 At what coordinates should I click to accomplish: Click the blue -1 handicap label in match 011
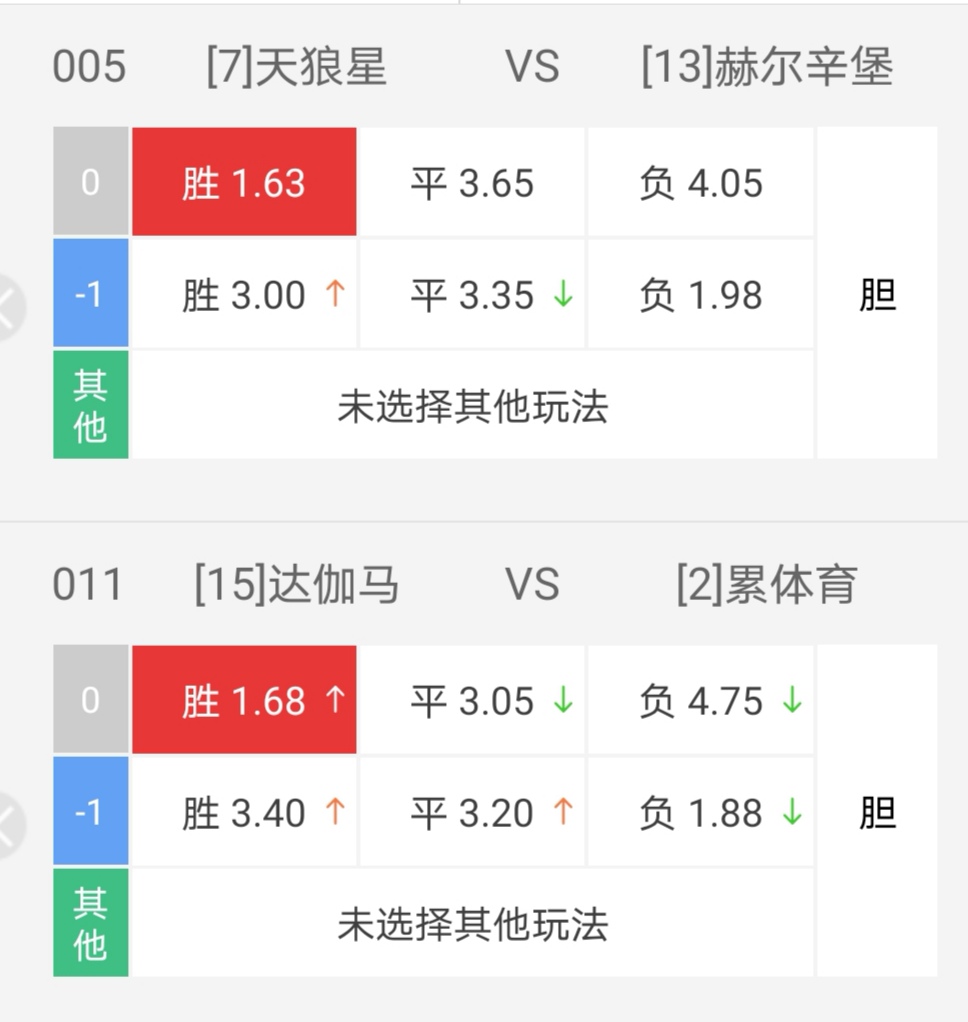pos(90,812)
